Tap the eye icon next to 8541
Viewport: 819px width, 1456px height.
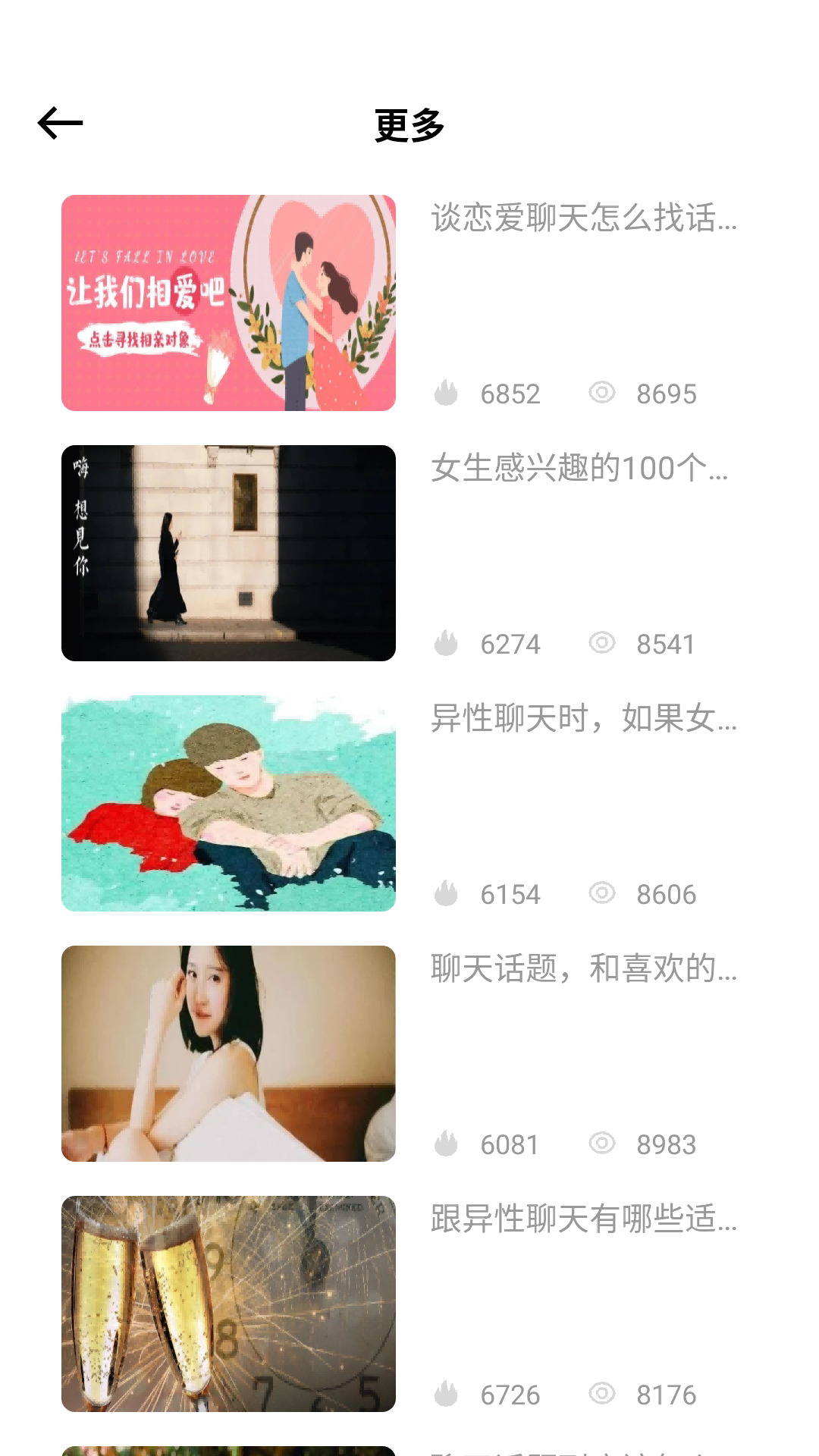[603, 643]
